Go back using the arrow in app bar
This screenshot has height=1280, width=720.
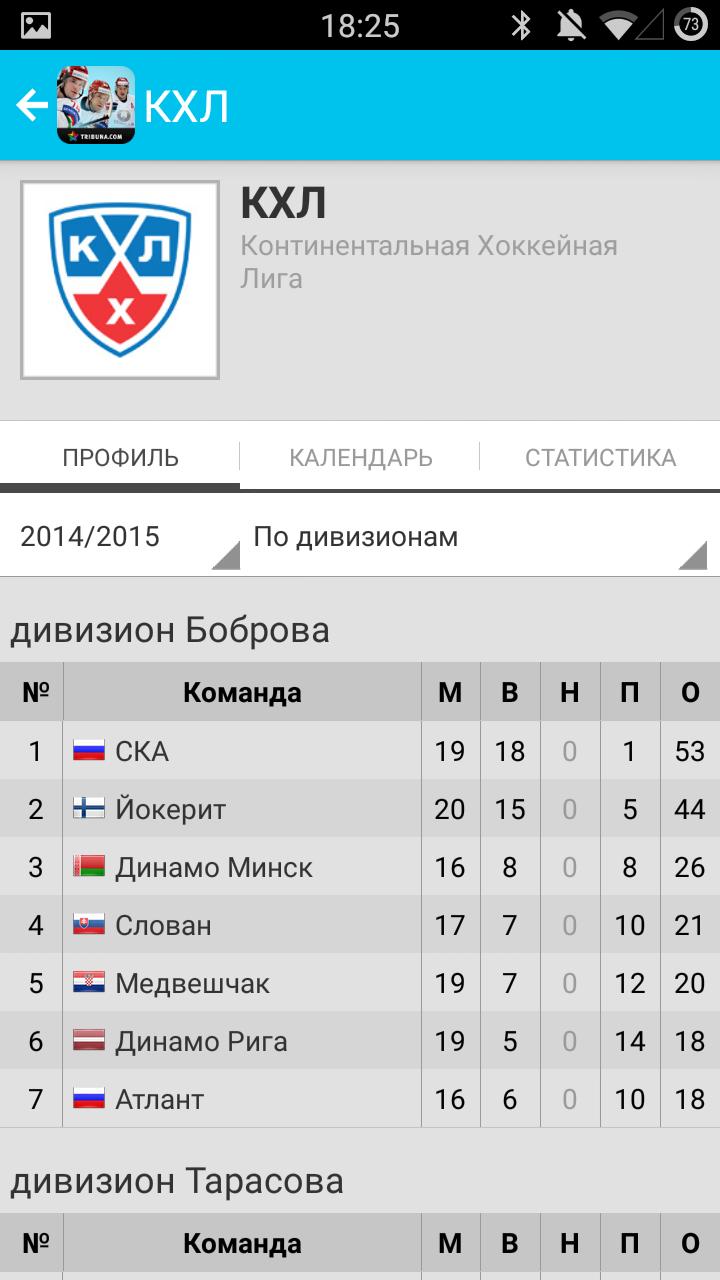click(x=32, y=105)
